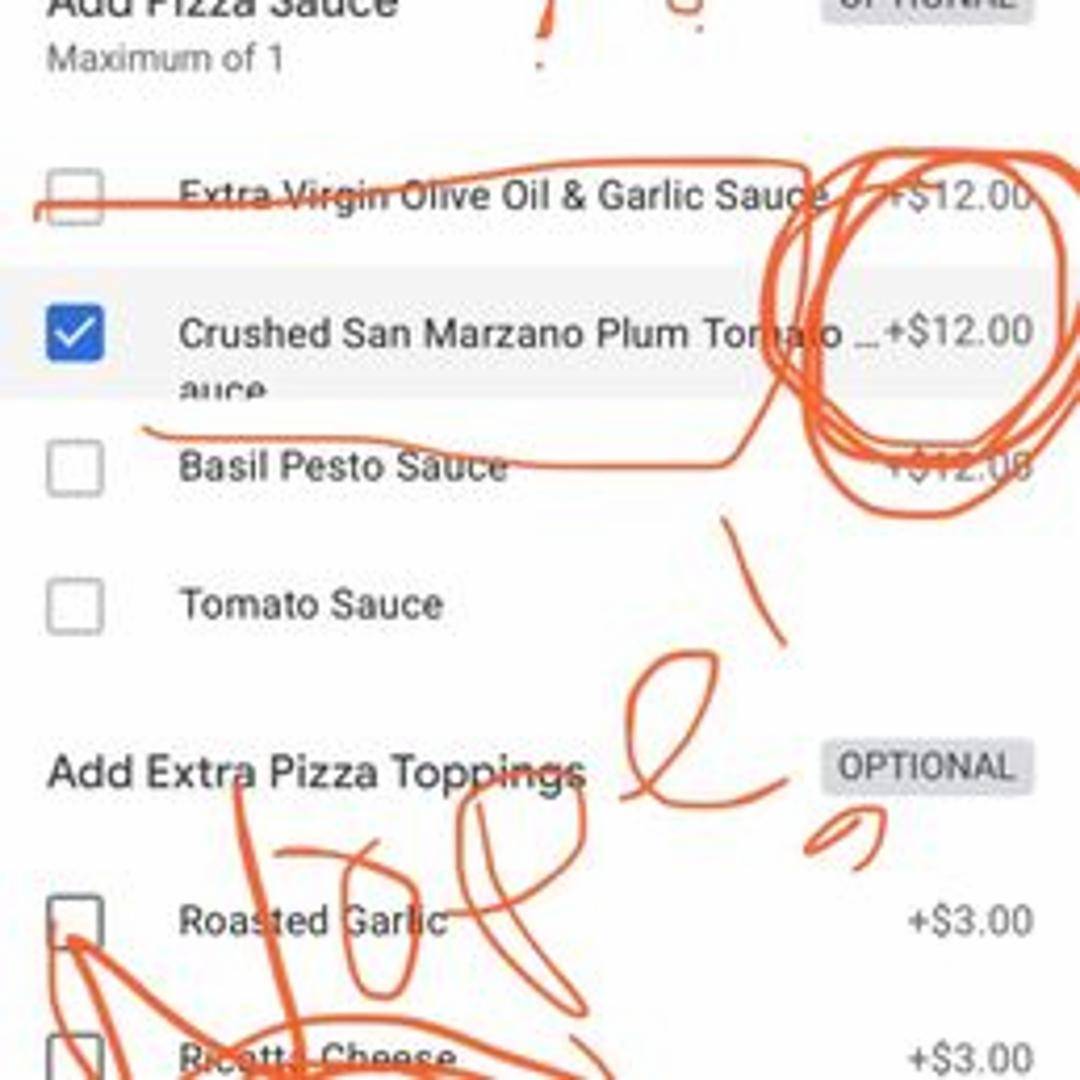The height and width of the screenshot is (1080, 1080).
Task: Uncheck Crushed San Marzano Plum Tomato Sauce
Action: pyautogui.click(x=75, y=333)
